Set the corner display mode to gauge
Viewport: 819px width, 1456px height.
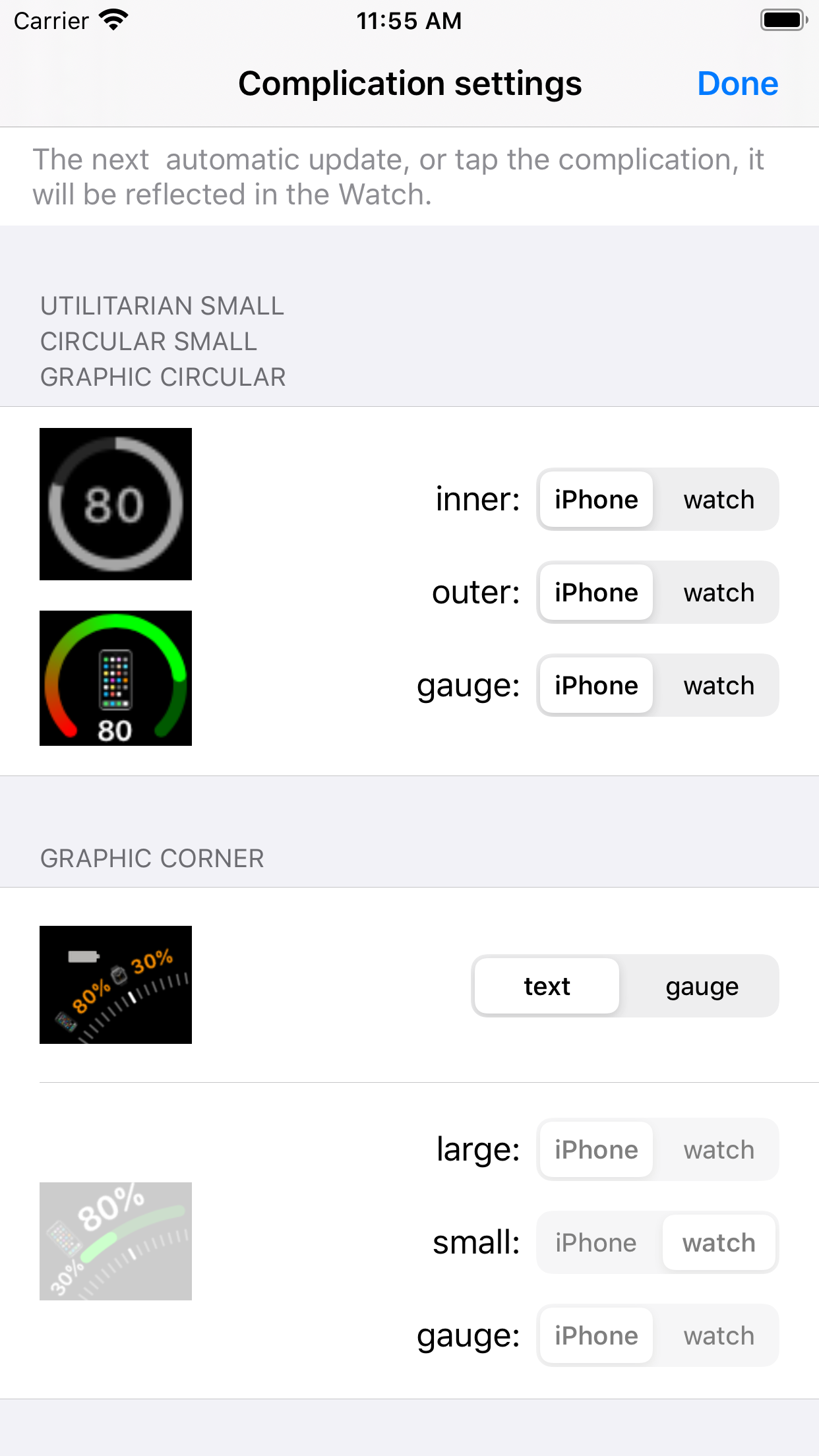coord(701,986)
